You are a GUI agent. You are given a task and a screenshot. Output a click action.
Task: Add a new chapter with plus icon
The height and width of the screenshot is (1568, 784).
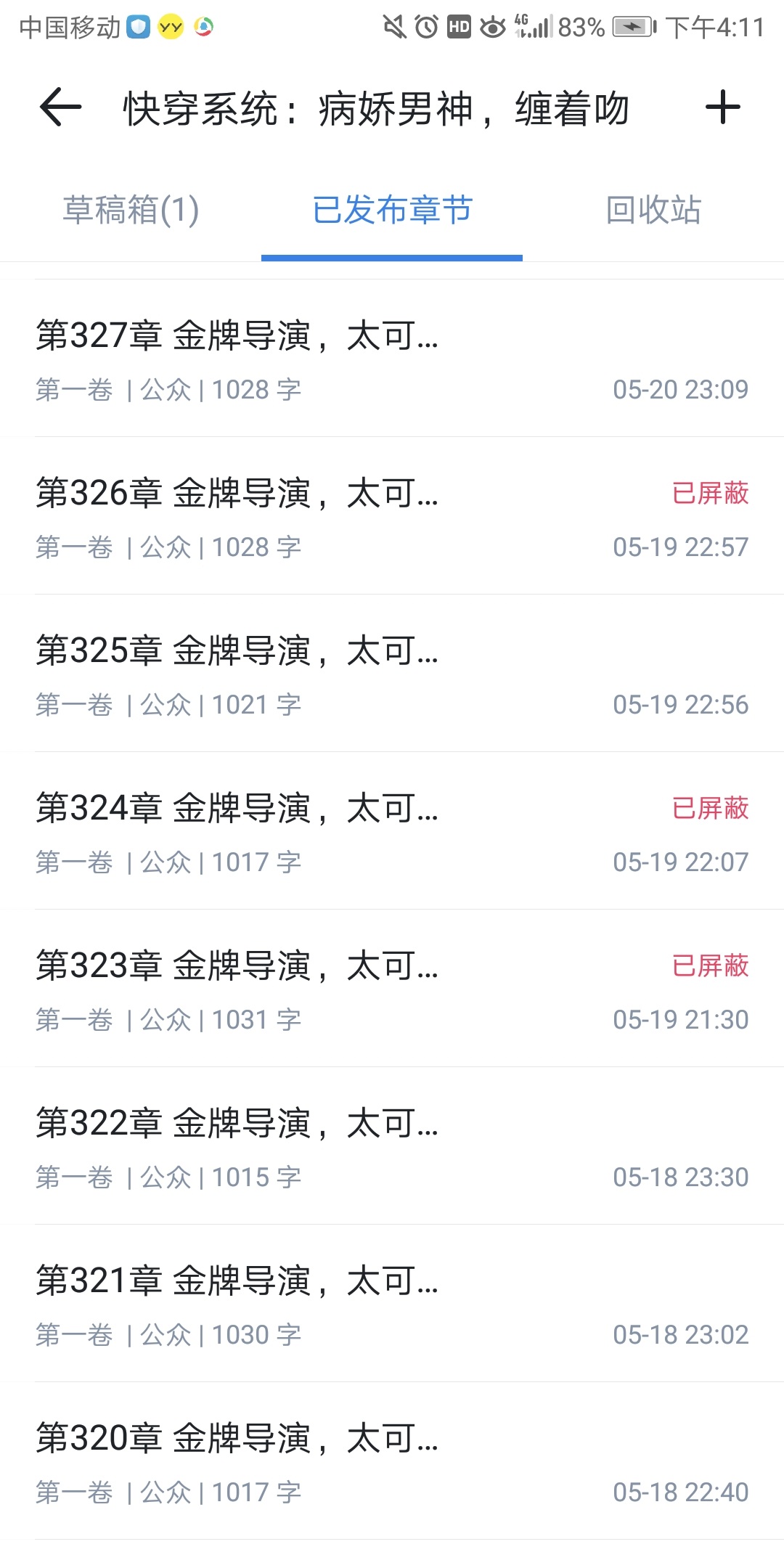pos(722,107)
